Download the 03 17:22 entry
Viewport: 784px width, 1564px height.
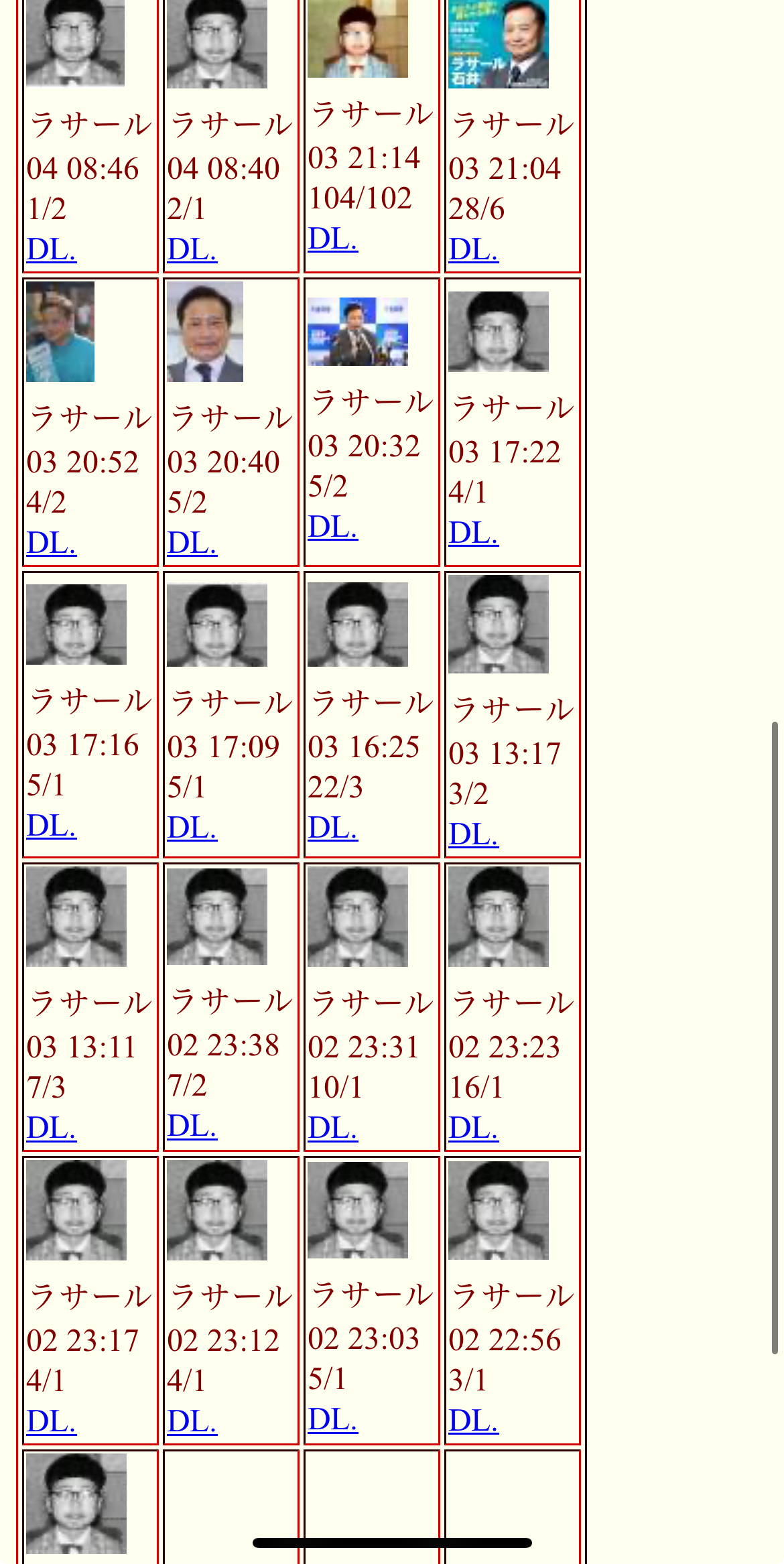[474, 533]
